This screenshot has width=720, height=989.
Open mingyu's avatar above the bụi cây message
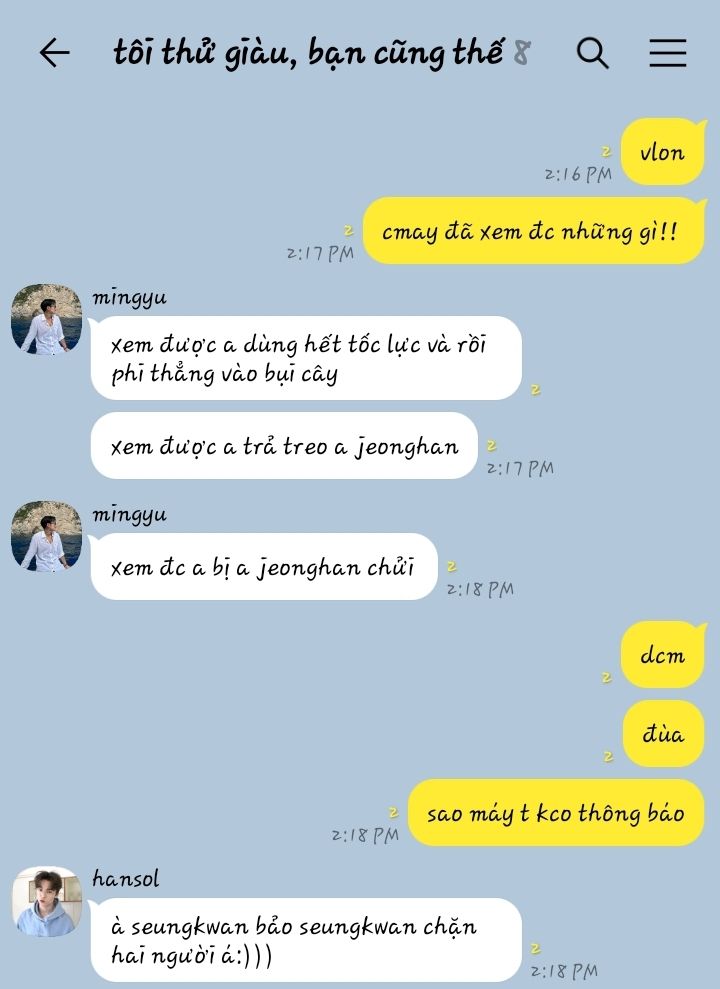click(x=46, y=319)
